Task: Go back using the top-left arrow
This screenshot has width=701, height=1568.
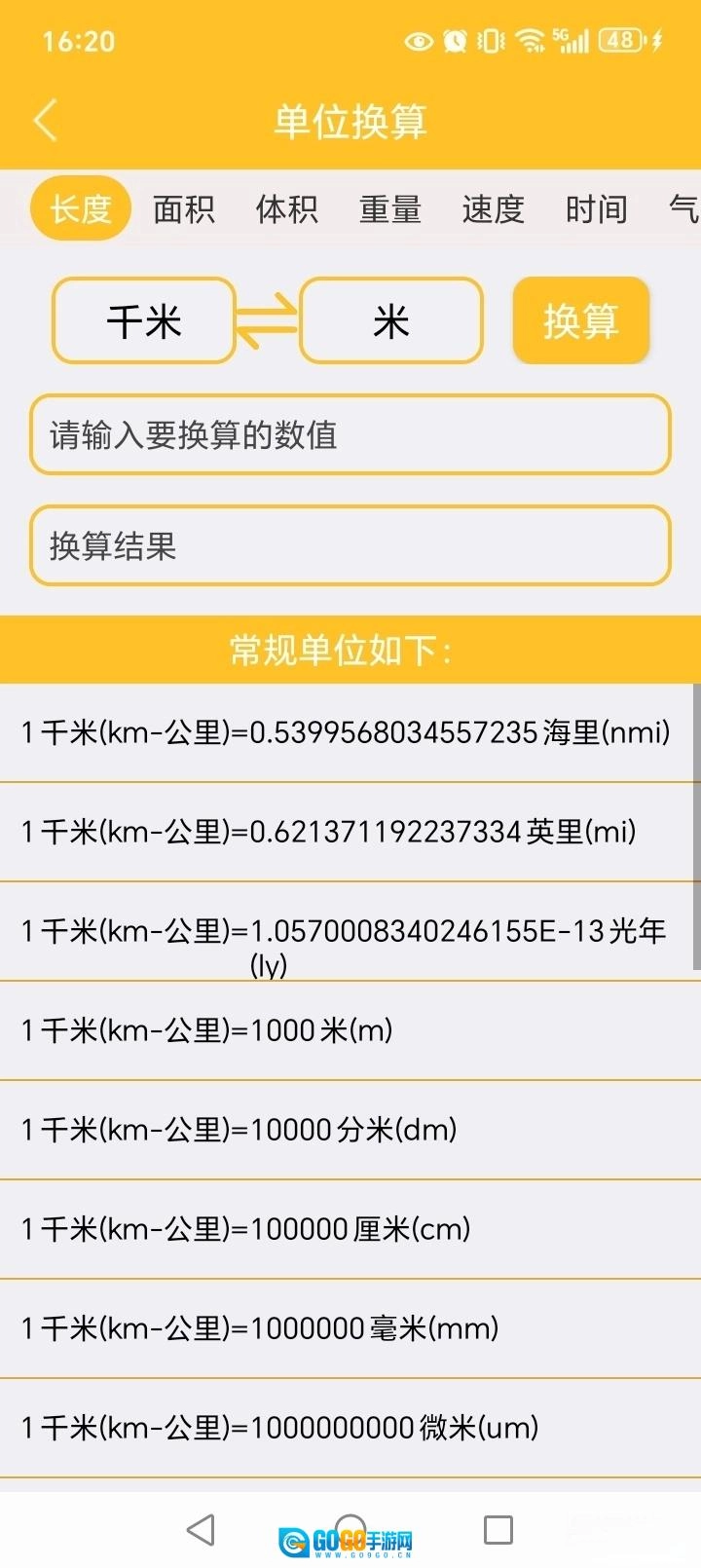Action: (x=45, y=121)
